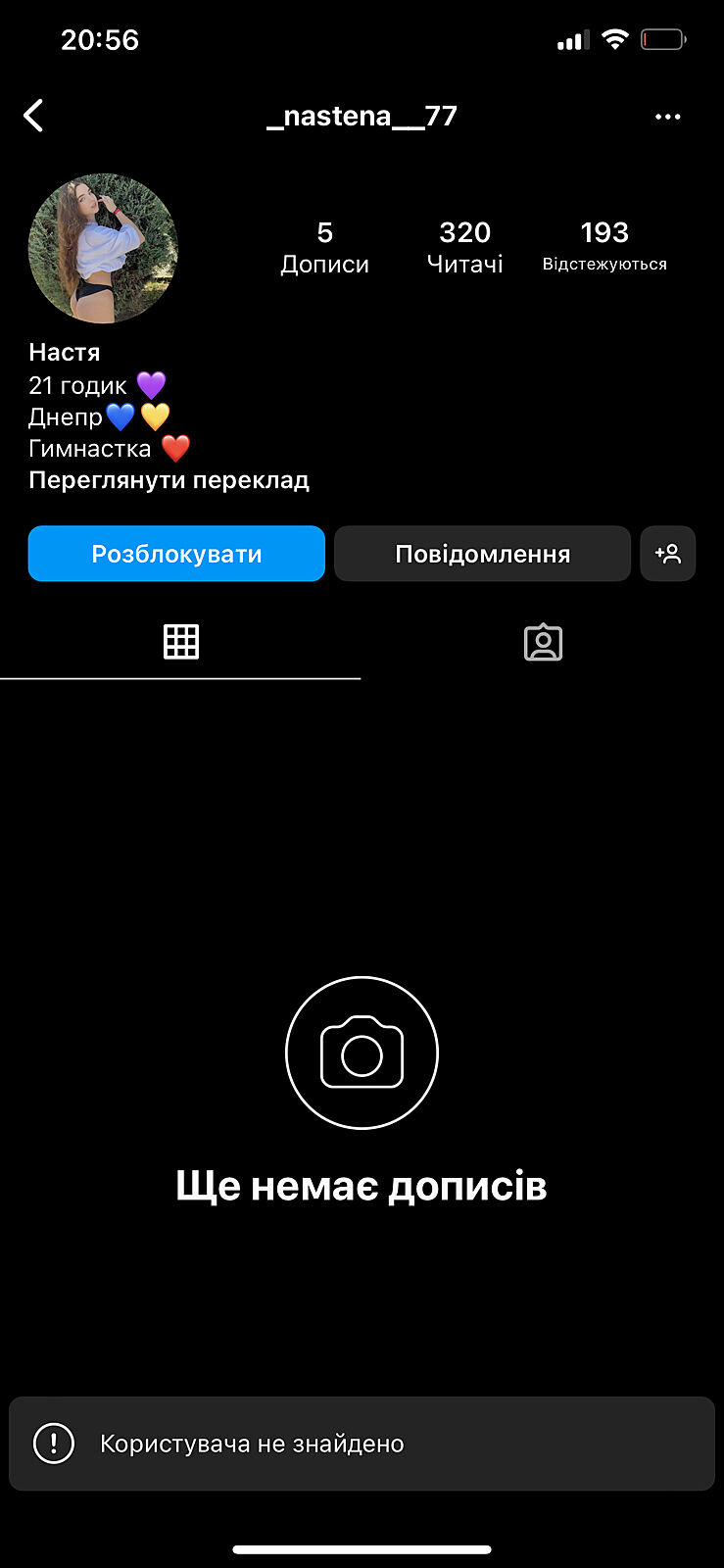This screenshot has width=724, height=1568.
Task: View the 193 Відстежуються following list
Action: tap(604, 246)
